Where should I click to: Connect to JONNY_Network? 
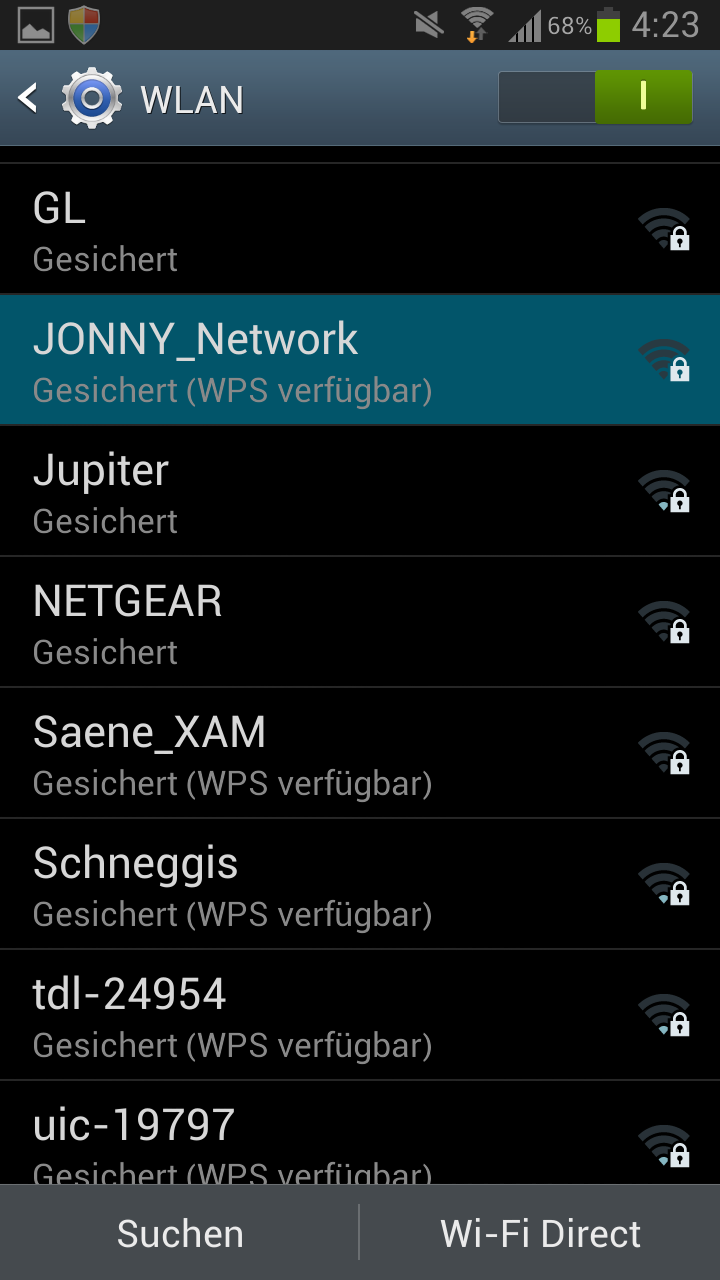coord(360,360)
